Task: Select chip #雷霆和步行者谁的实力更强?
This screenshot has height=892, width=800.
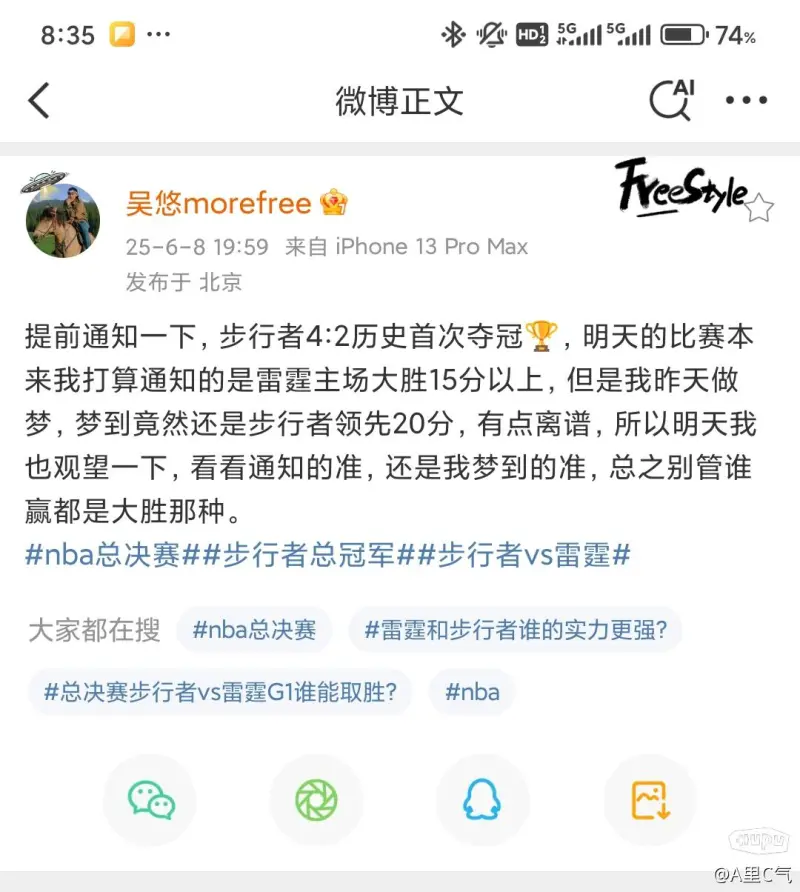Action: [x=514, y=630]
